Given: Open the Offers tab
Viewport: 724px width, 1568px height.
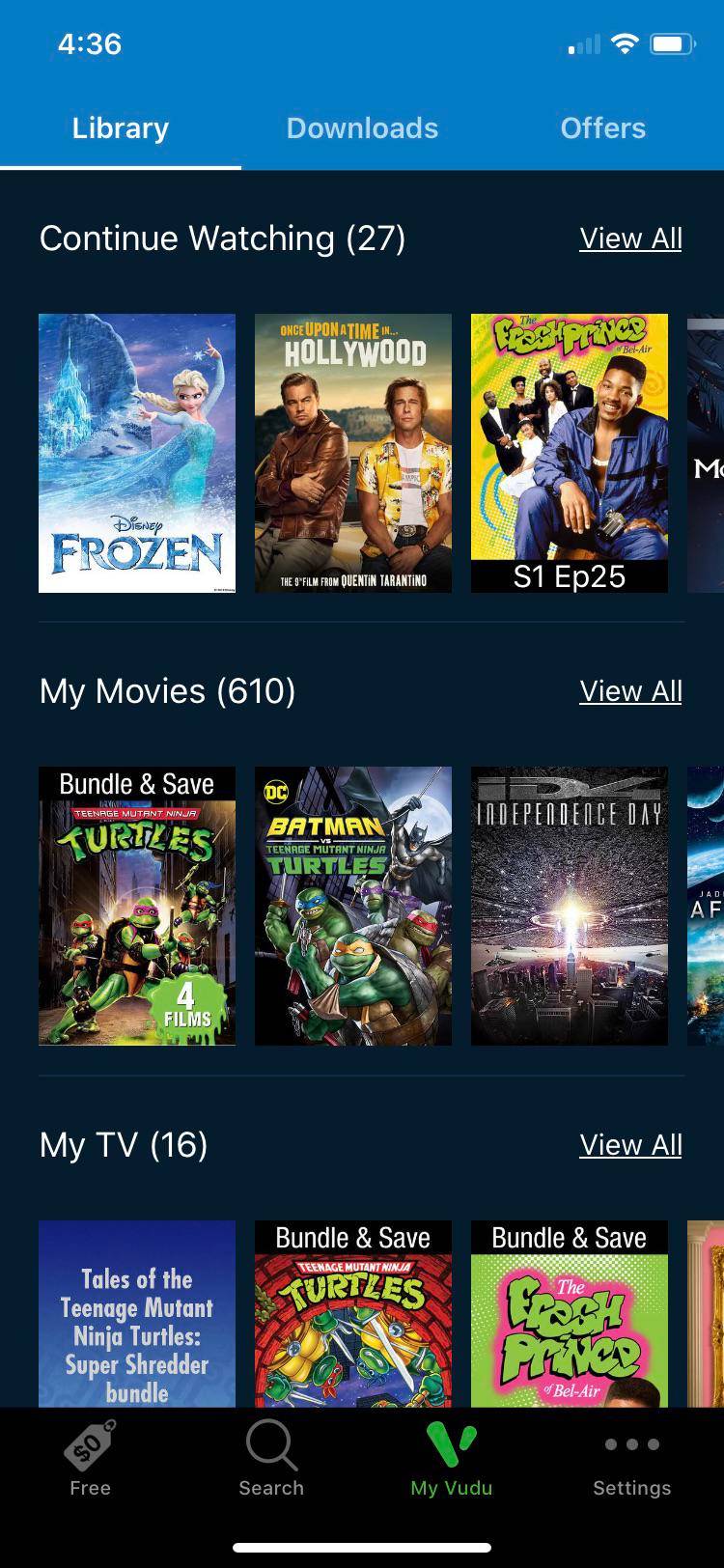Looking at the screenshot, I should (x=602, y=127).
